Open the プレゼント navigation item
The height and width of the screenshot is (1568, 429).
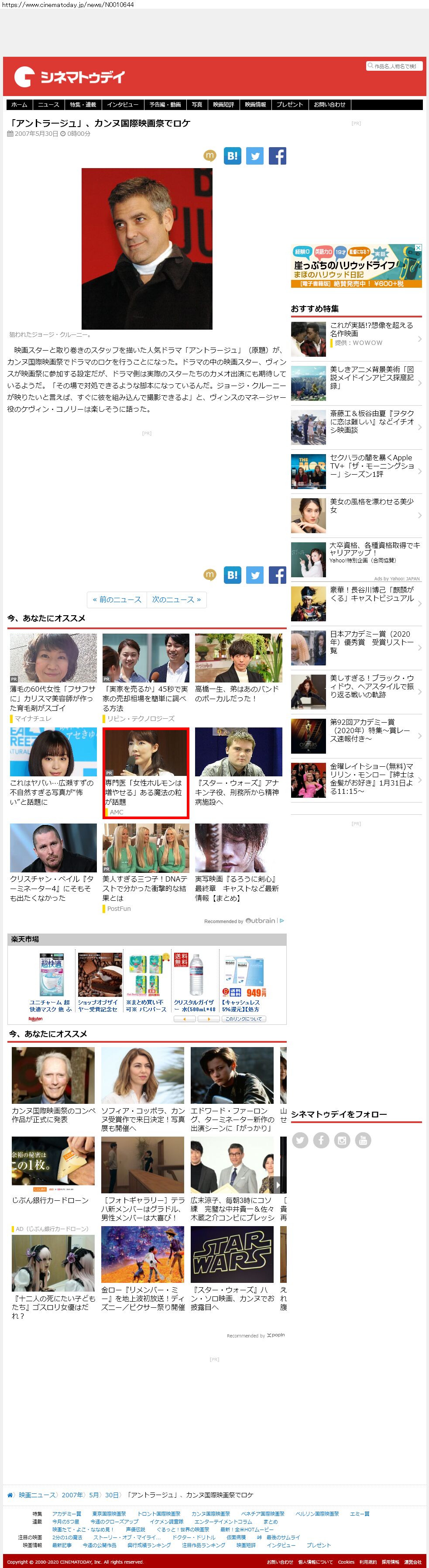tap(289, 105)
